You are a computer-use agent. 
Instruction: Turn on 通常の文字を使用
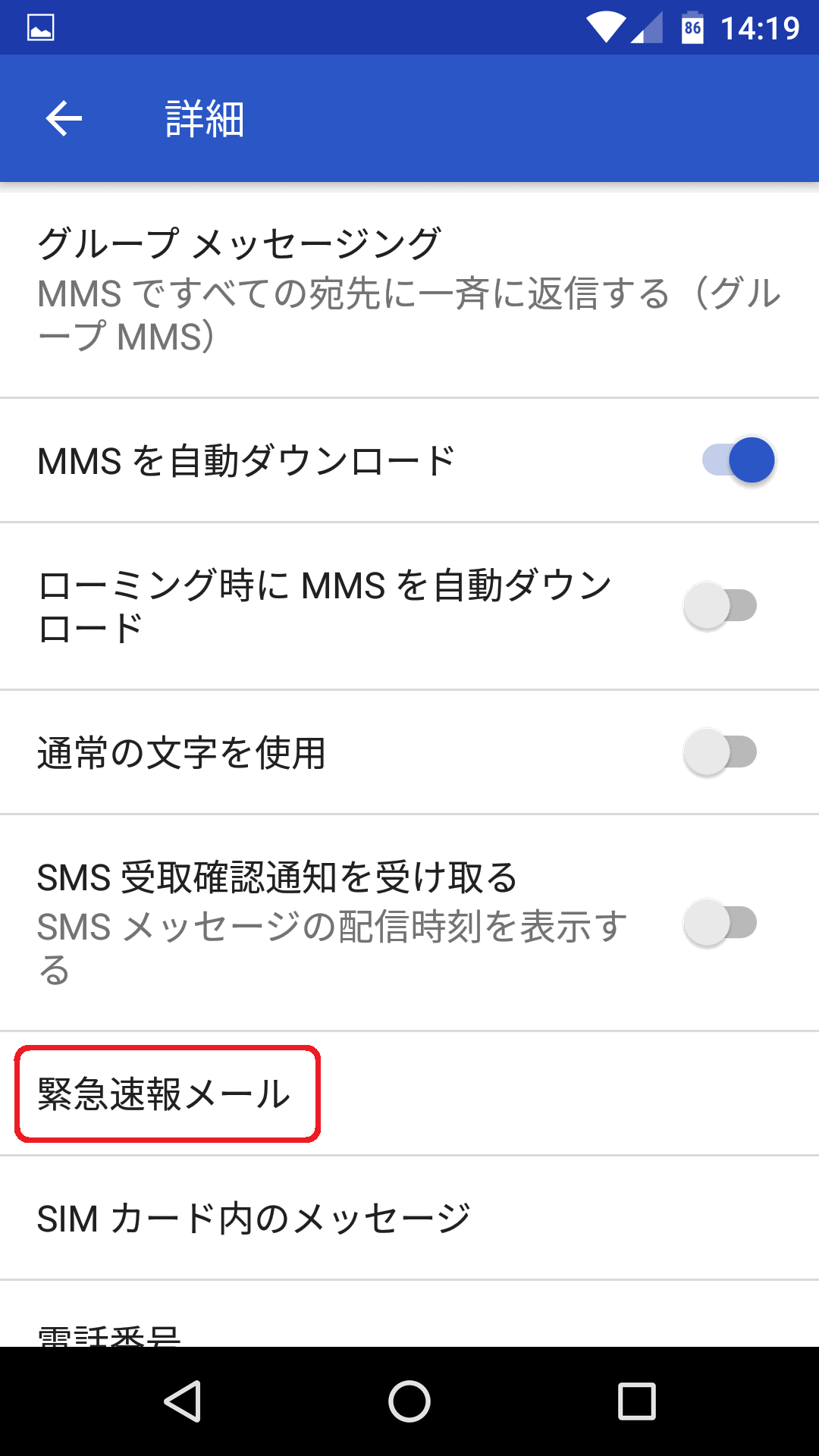click(x=720, y=752)
